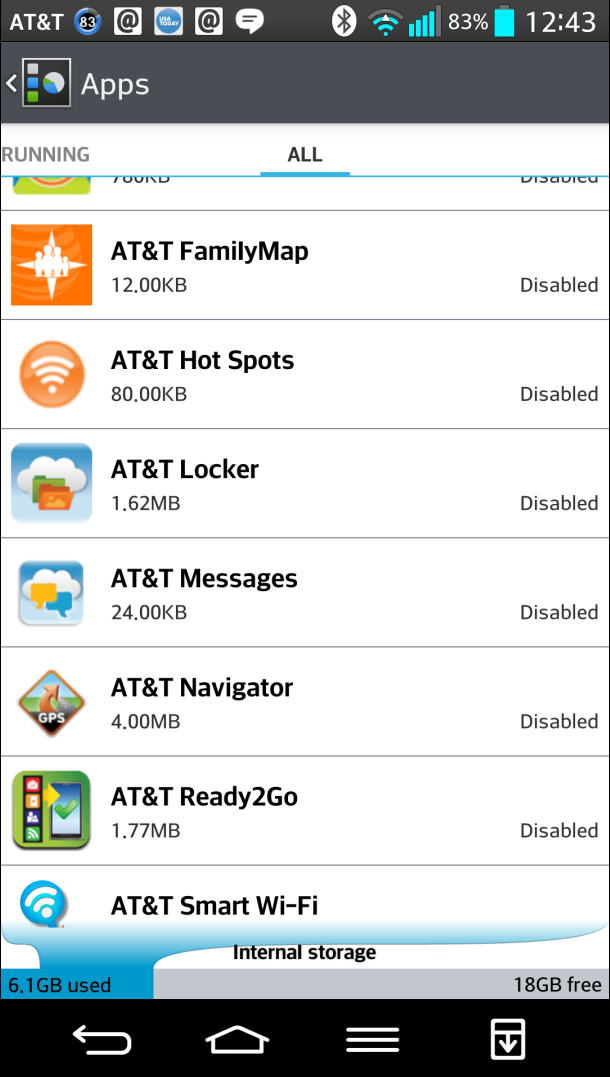Viewport: 610px width, 1077px height.
Task: Select AT&T Smart Wi-Fi row
Action: click(304, 900)
